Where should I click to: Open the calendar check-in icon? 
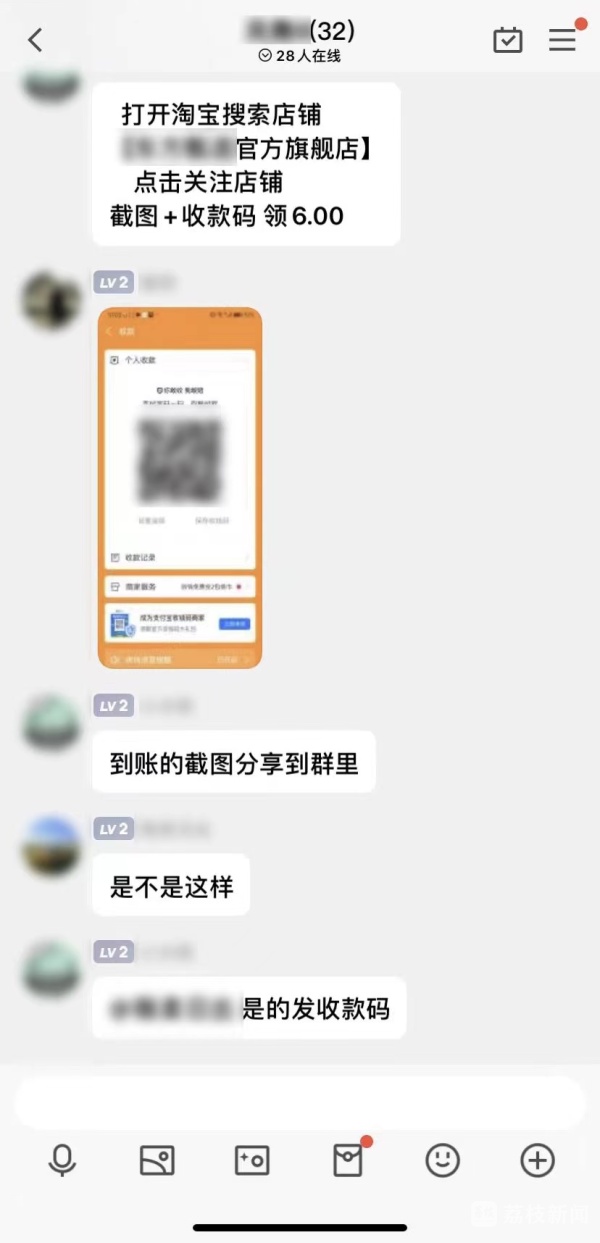pyautogui.click(x=508, y=40)
